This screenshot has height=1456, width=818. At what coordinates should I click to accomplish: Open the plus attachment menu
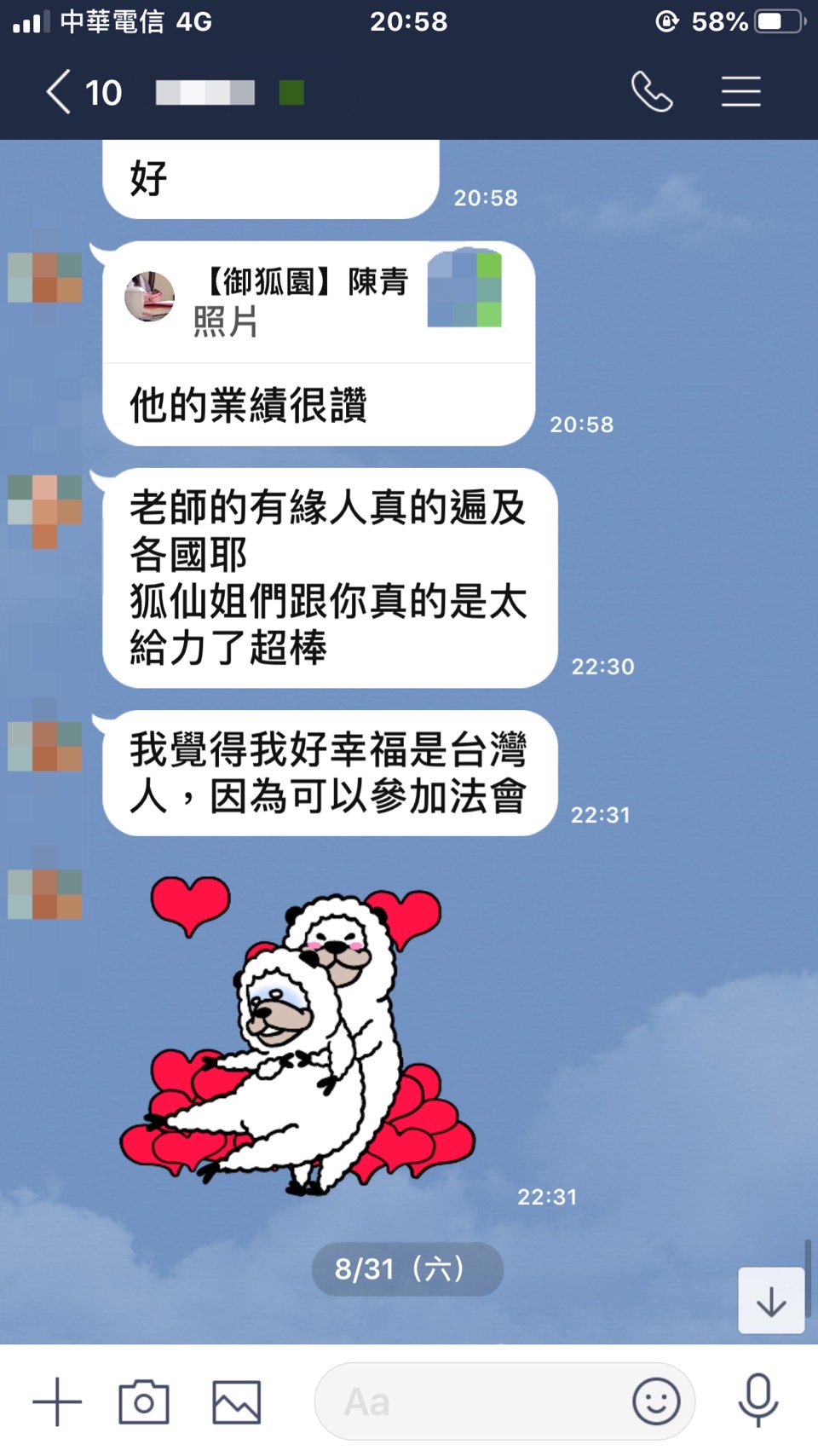[57, 1401]
